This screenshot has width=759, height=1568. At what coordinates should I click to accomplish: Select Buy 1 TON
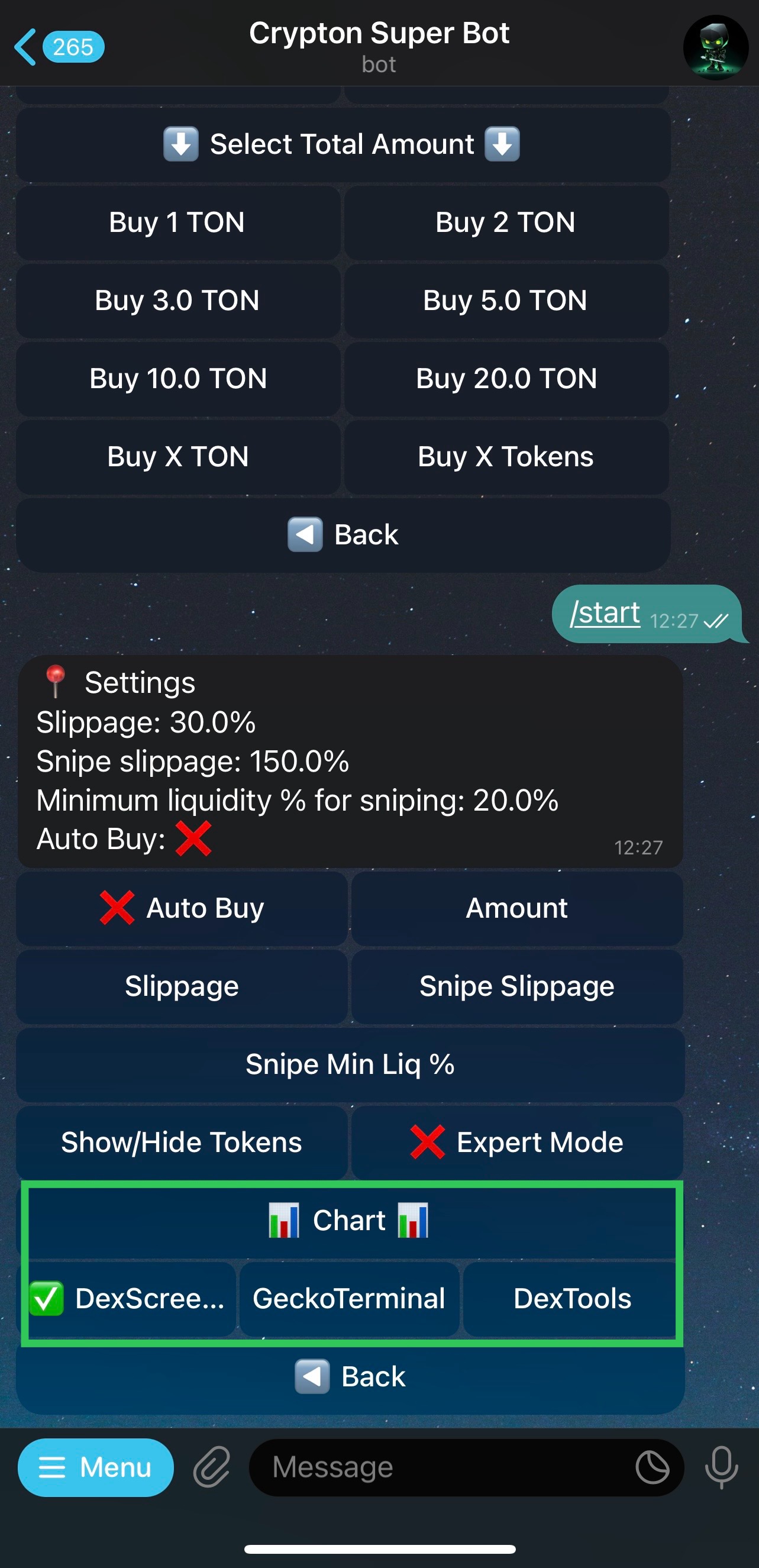(177, 223)
